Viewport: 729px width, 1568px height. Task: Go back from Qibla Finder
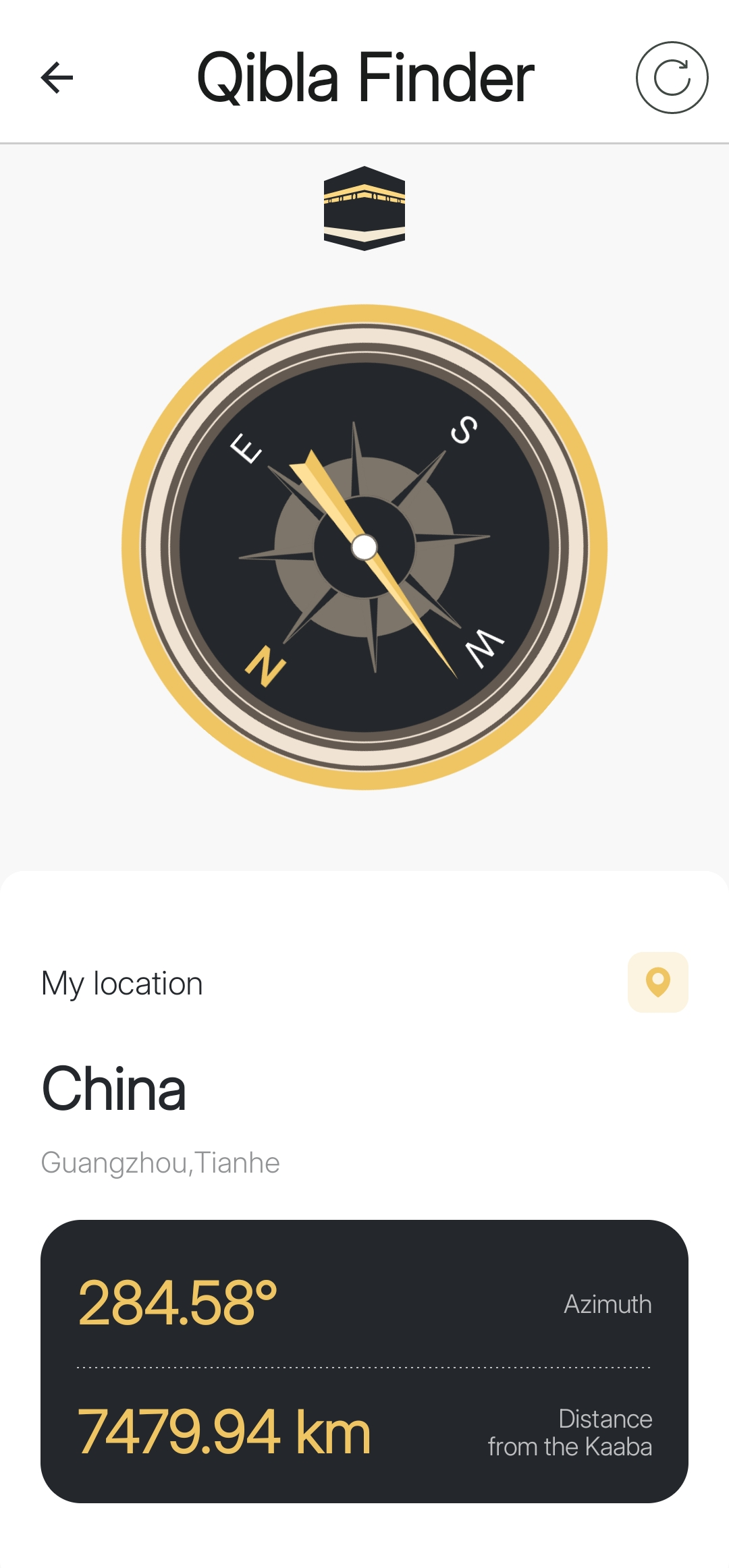click(x=57, y=78)
